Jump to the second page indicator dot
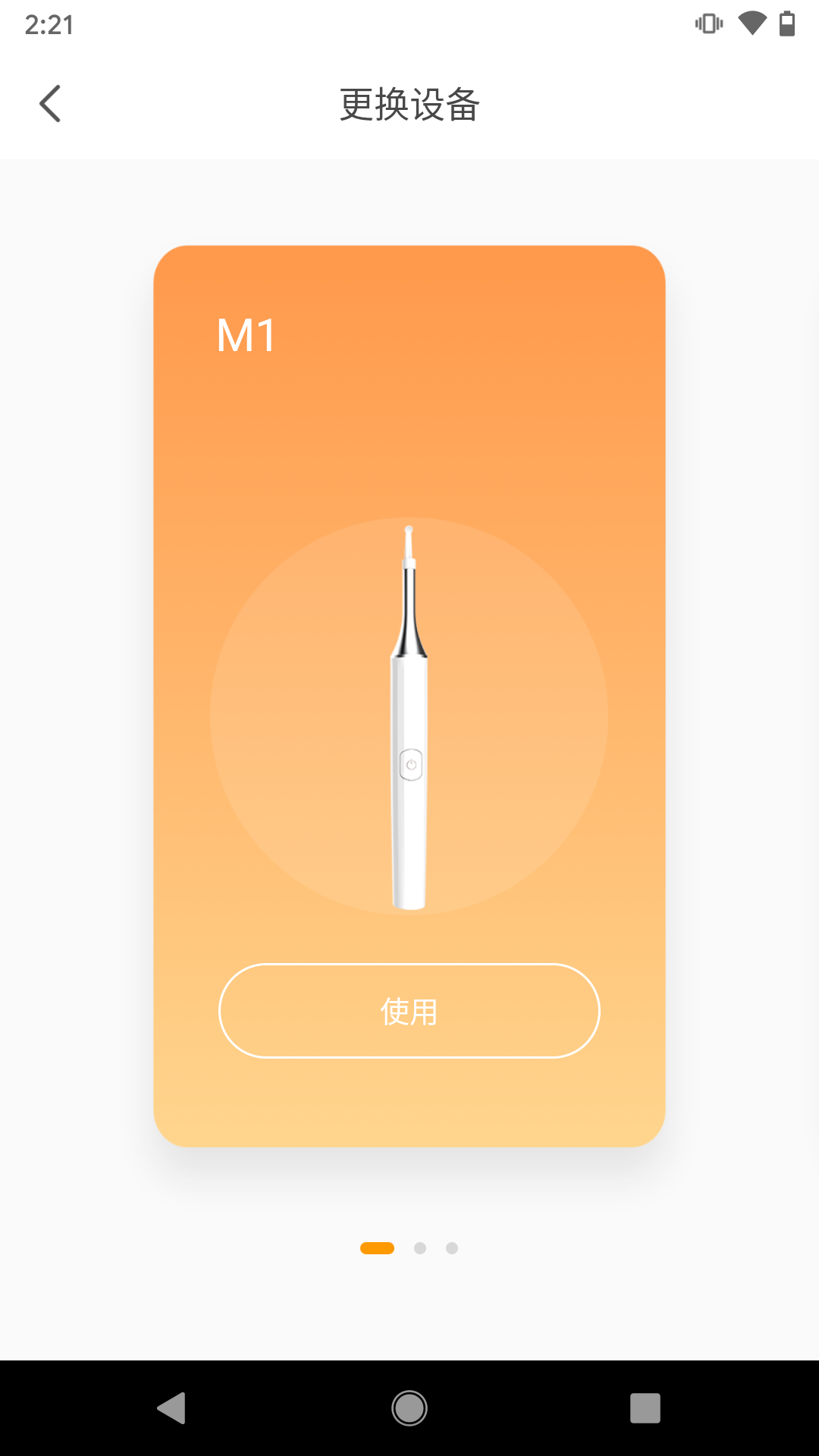Viewport: 819px width, 1456px height. click(x=420, y=1248)
